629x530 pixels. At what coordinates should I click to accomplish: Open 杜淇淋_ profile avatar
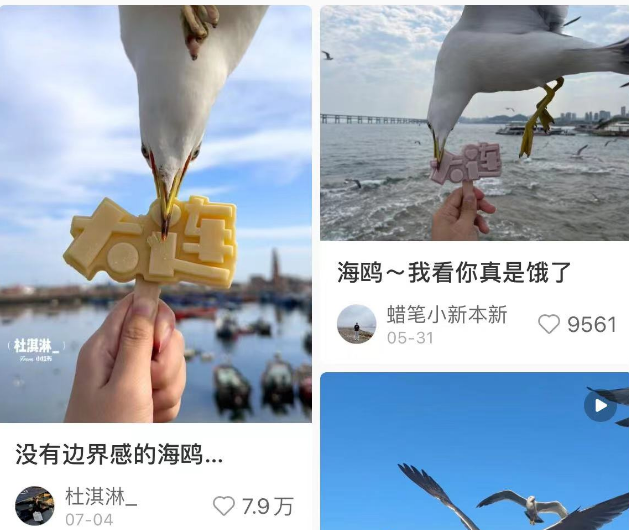(35, 506)
